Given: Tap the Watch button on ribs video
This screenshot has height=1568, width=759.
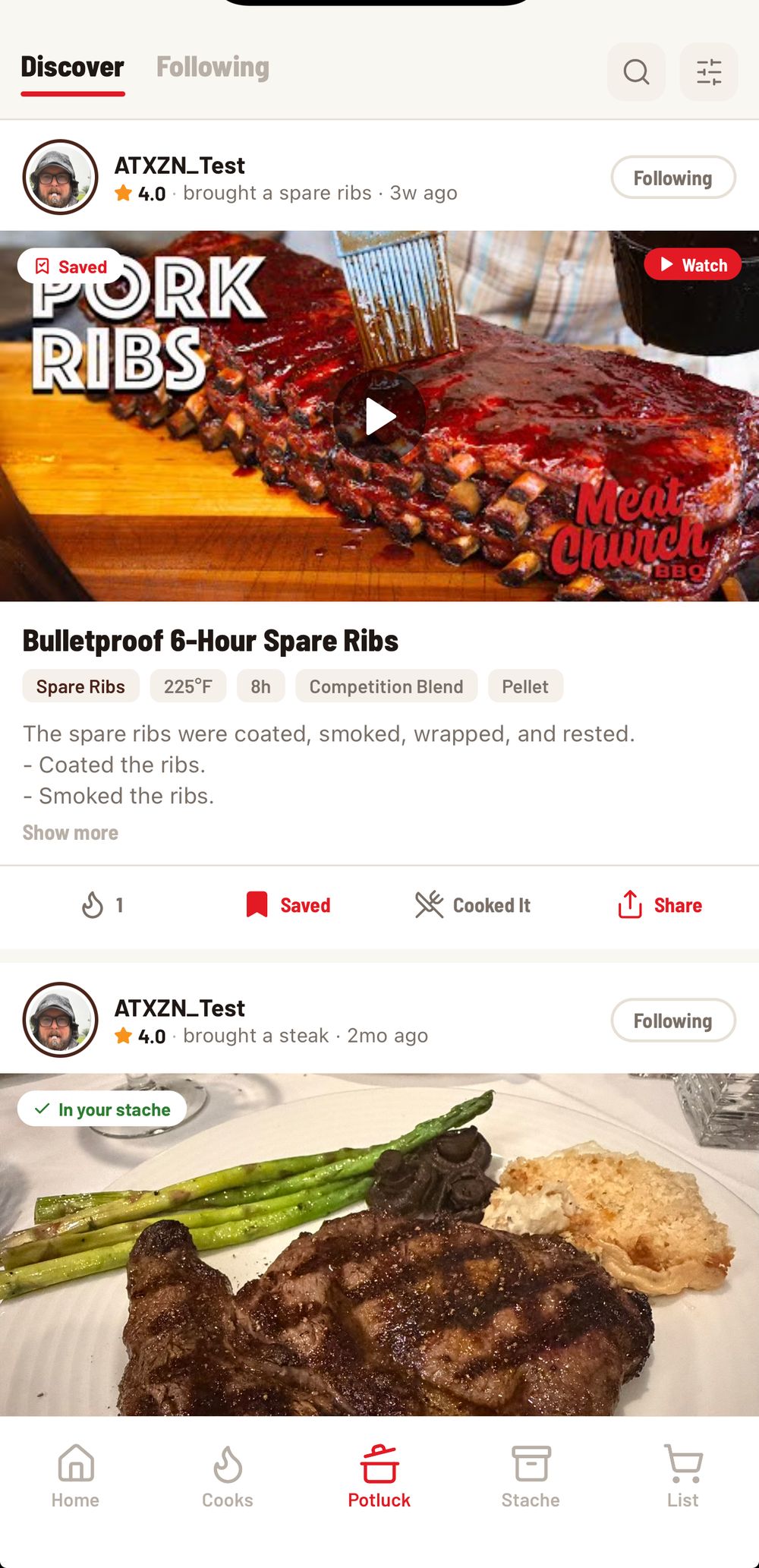Looking at the screenshot, I should coord(693,265).
